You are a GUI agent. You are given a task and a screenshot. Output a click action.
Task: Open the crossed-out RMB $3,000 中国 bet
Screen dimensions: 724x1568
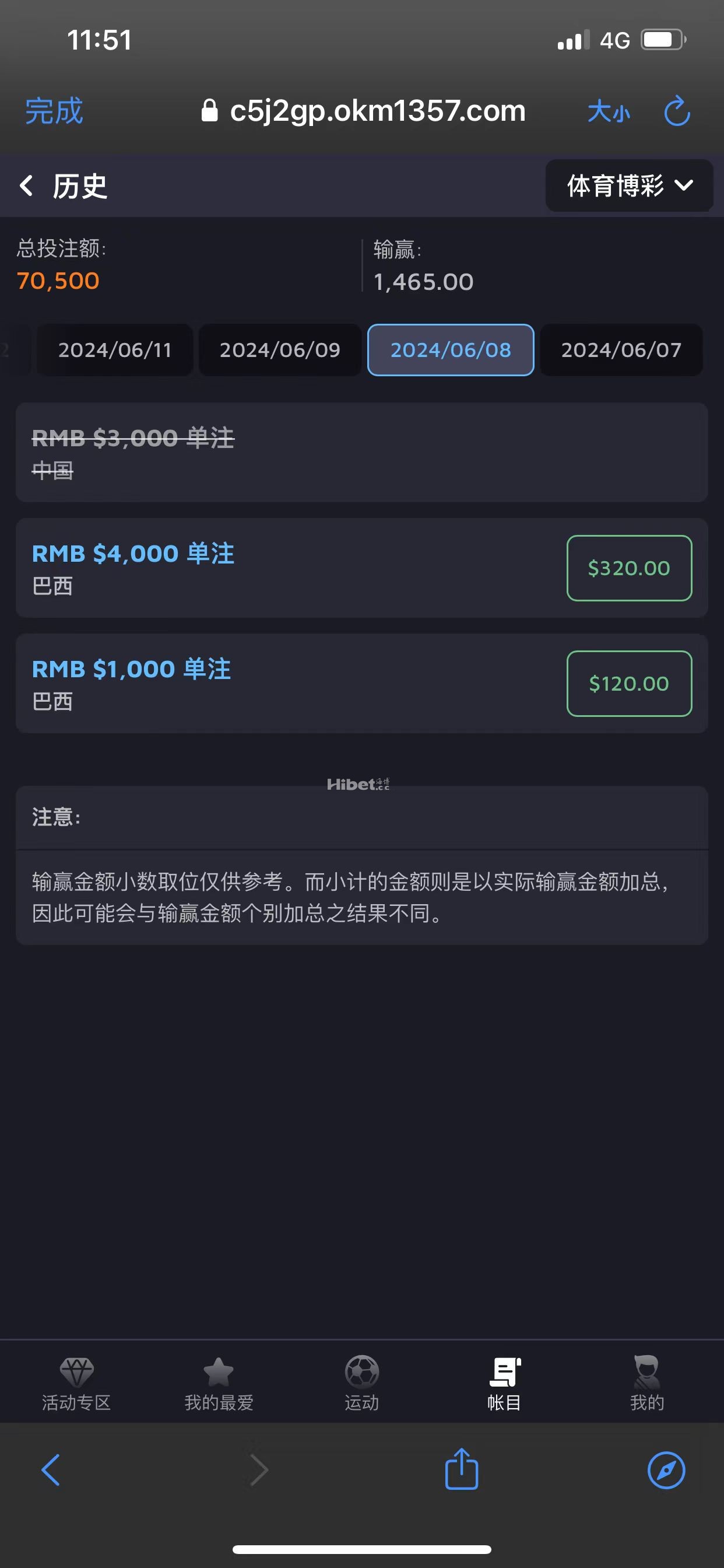pos(361,452)
